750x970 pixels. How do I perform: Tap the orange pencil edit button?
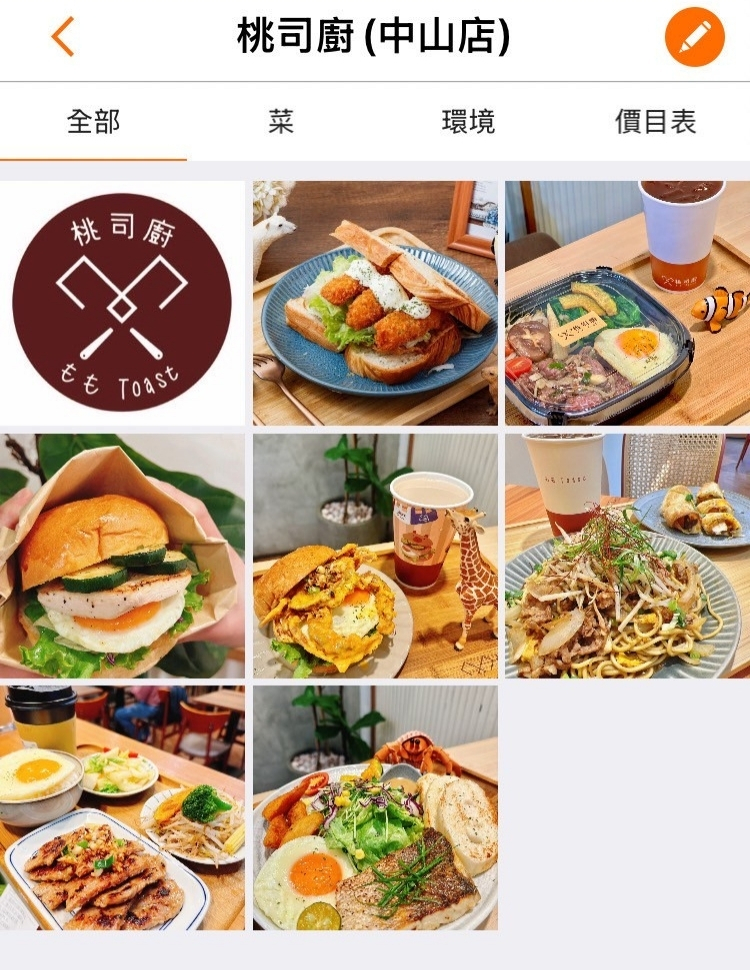[694, 38]
